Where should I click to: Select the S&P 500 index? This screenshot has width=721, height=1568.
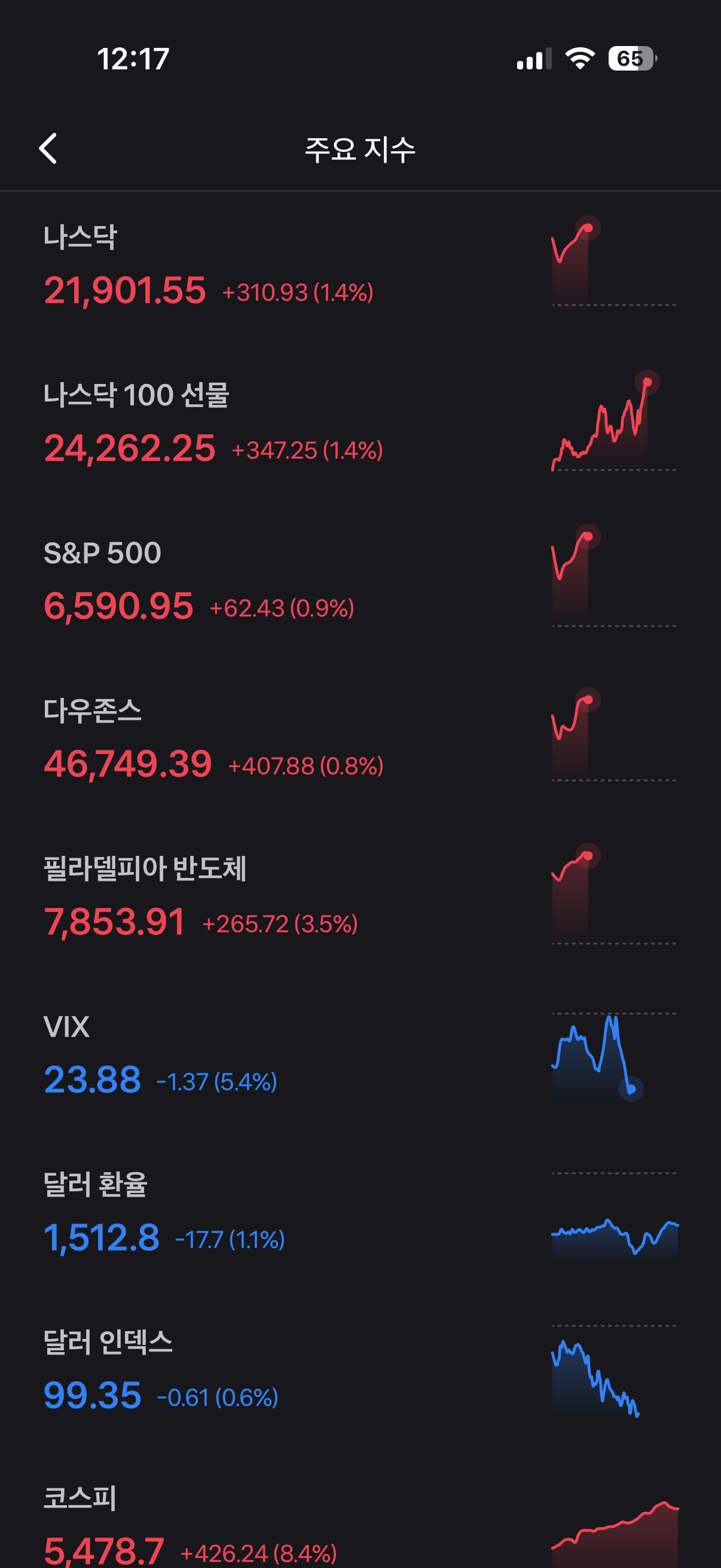pos(360,580)
